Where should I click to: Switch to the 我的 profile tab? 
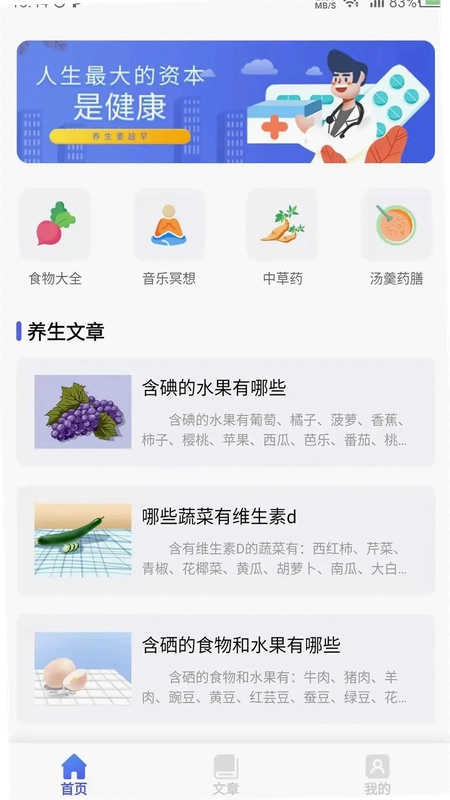coord(377,774)
